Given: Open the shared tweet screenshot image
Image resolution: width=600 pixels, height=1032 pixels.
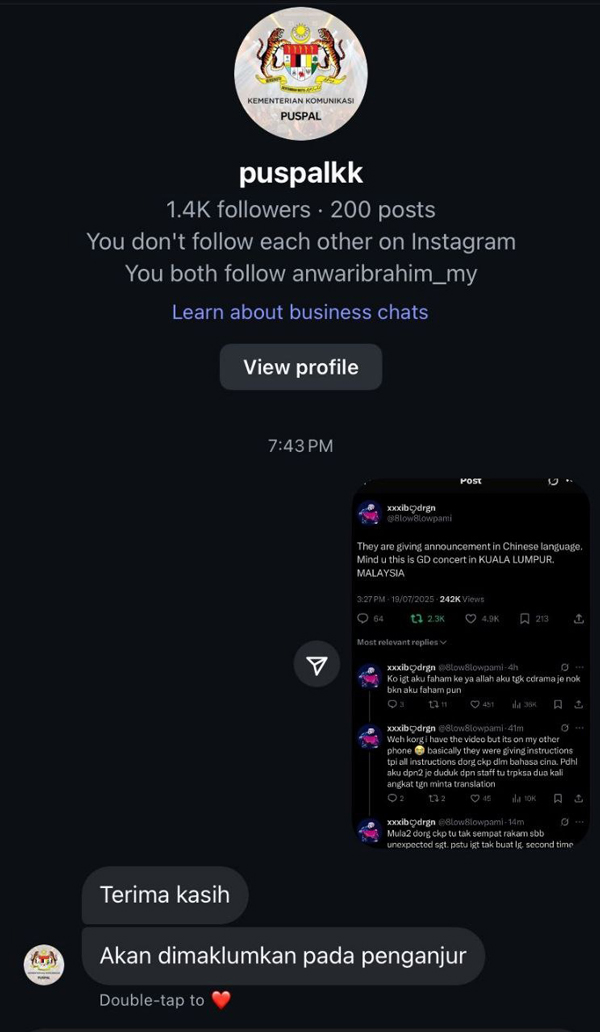Looking at the screenshot, I should pos(470,664).
